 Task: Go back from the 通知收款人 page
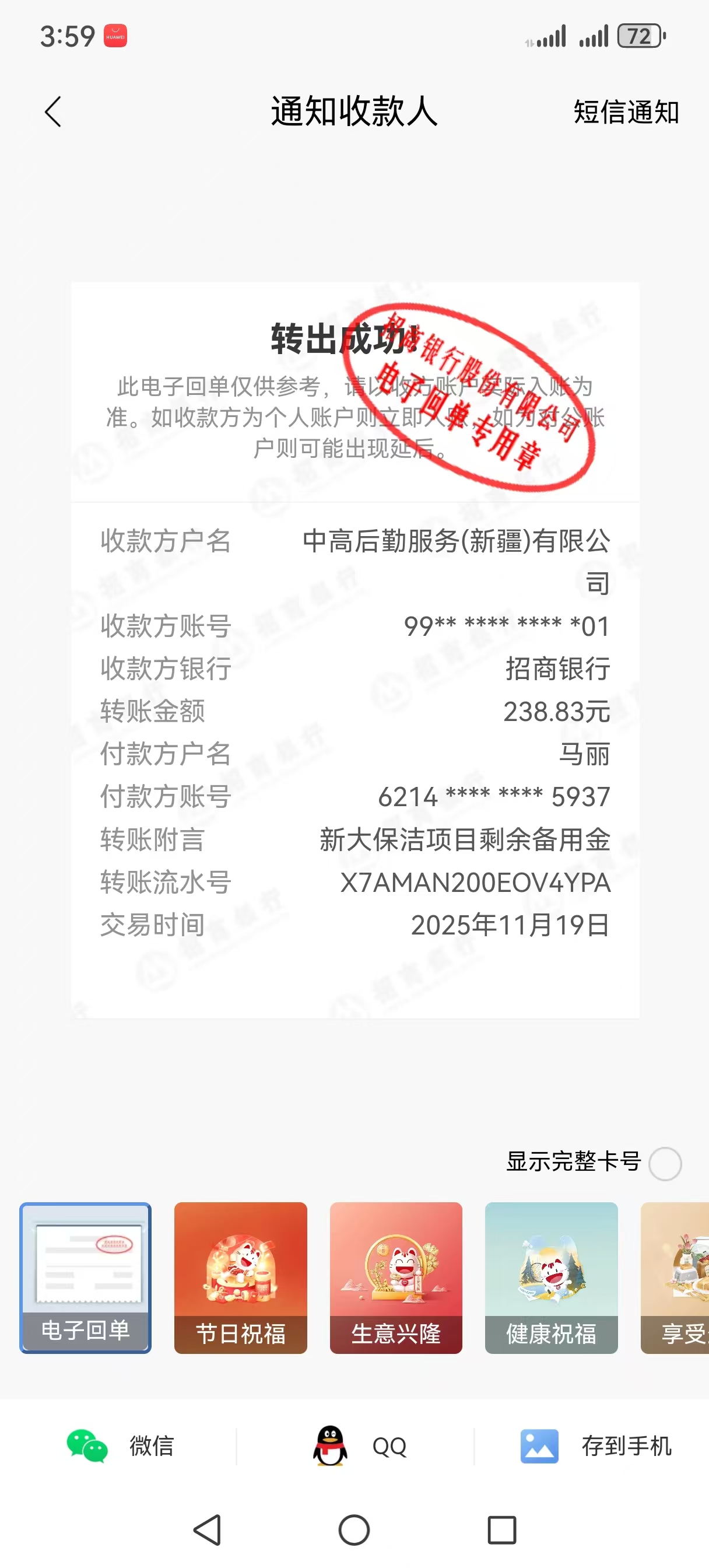pyautogui.click(x=54, y=112)
